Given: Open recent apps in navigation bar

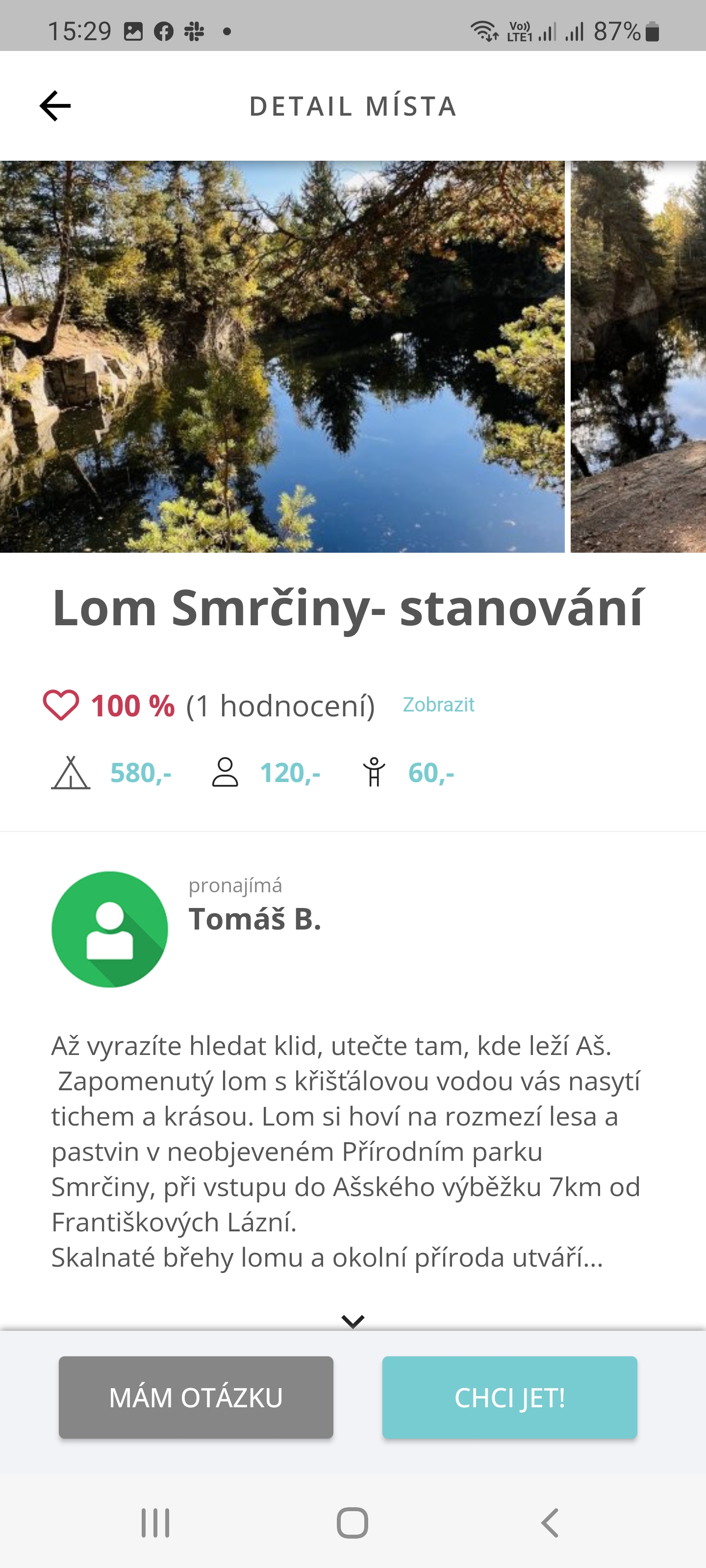Looking at the screenshot, I should click(x=155, y=1523).
